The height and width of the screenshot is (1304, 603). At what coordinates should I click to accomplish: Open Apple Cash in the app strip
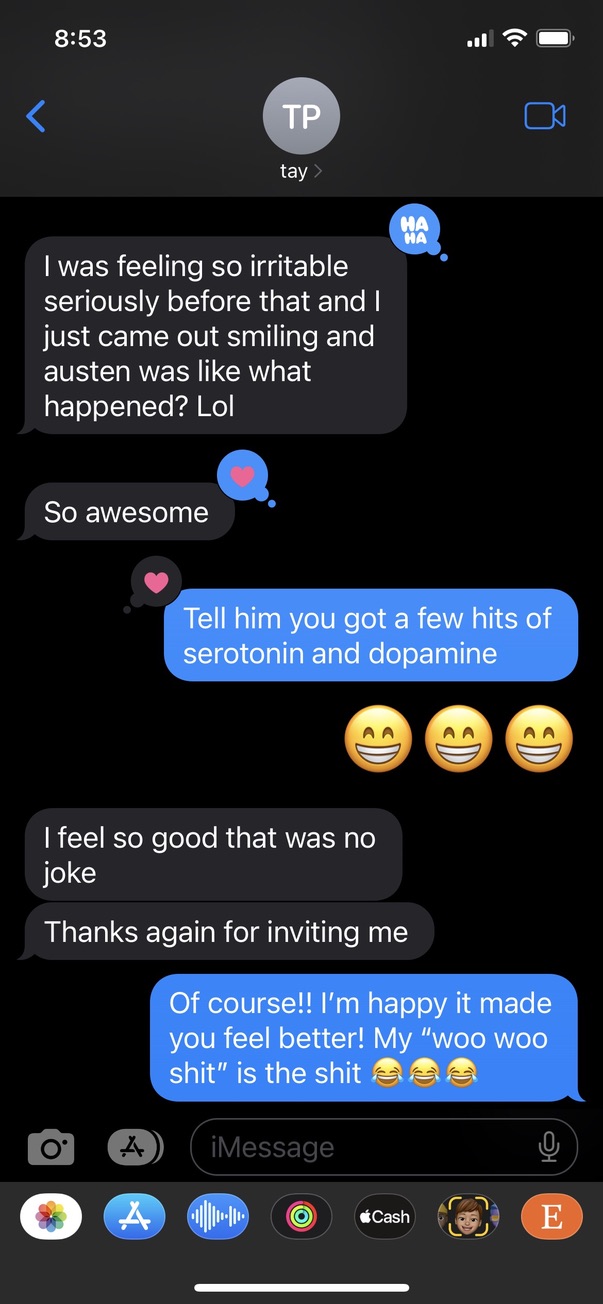(x=384, y=1217)
